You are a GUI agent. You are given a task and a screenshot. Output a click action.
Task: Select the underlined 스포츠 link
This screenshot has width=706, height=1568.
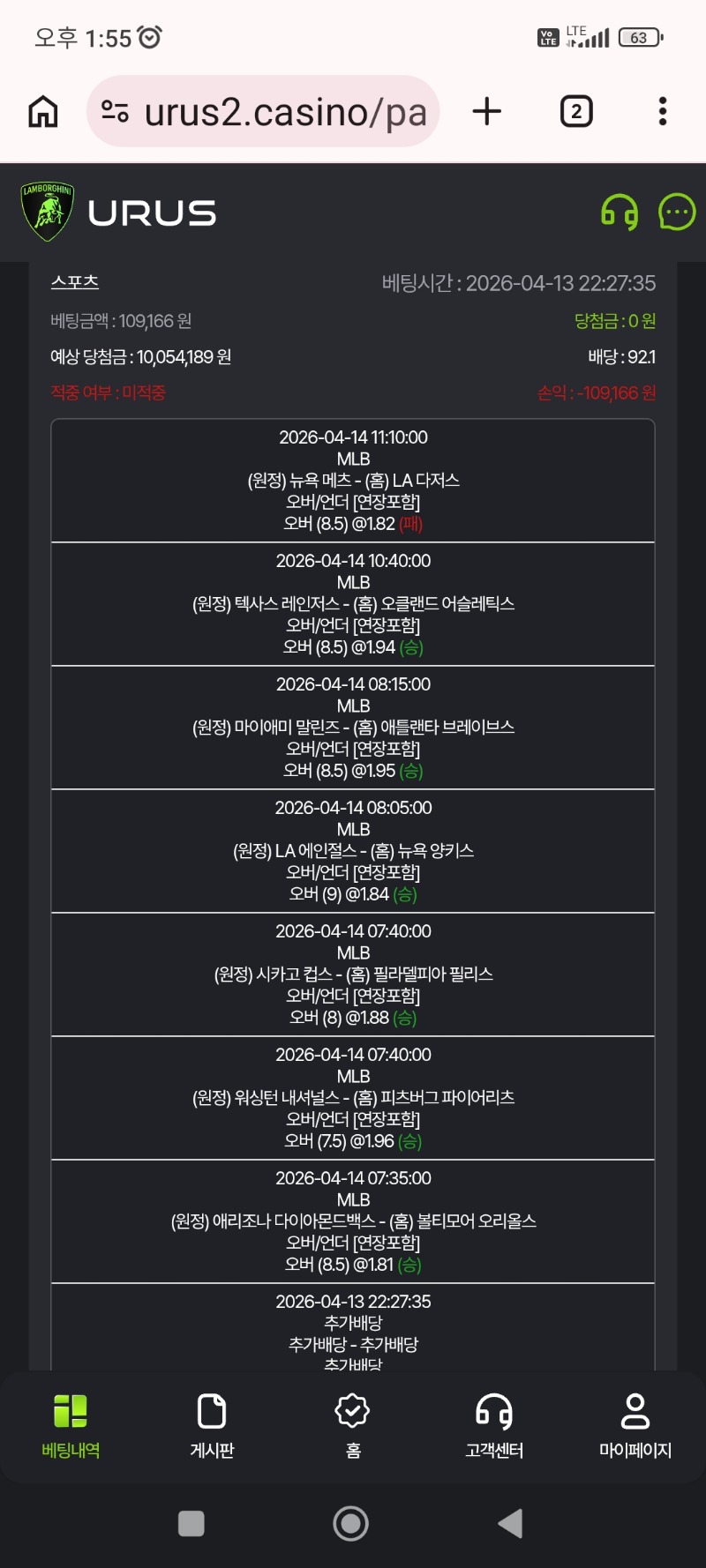(75, 282)
